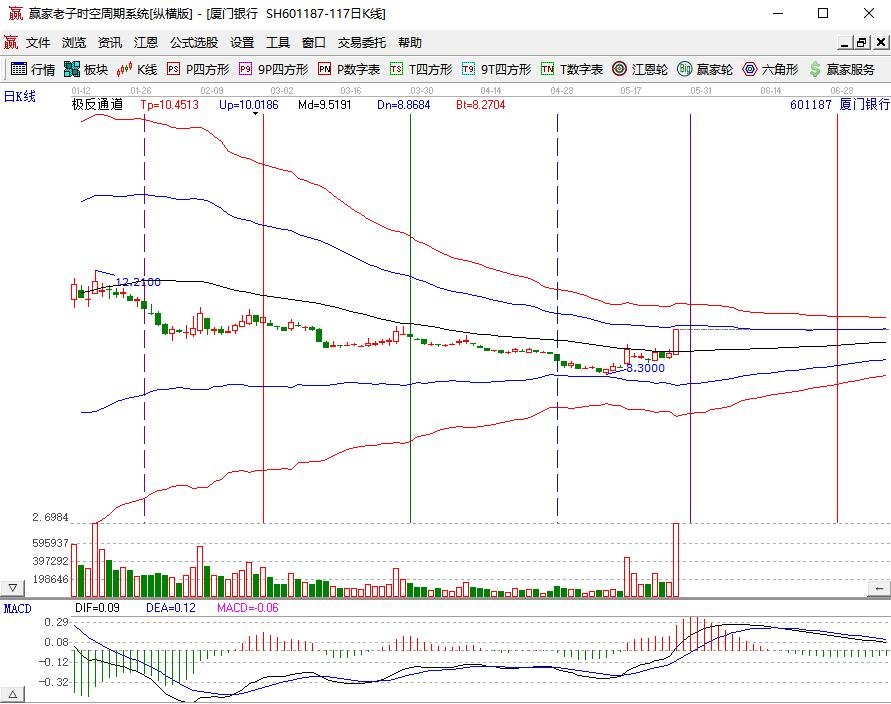Close the application window
This screenshot has width=891, height=704.
click(868, 13)
